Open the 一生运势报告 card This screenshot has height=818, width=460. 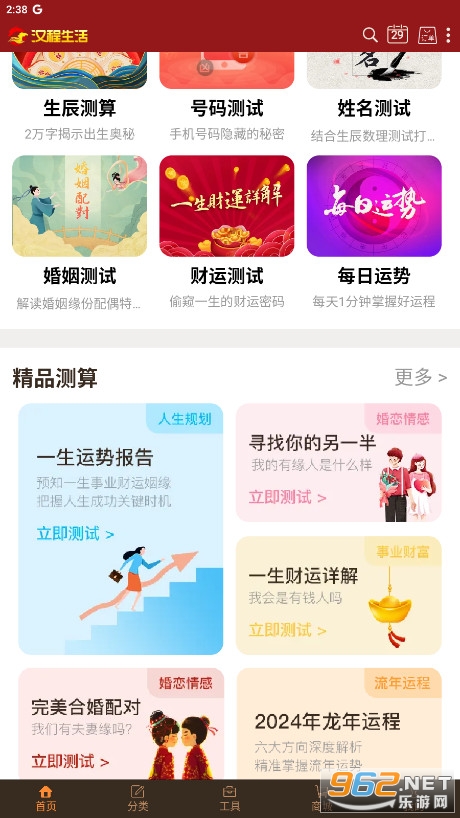(x=120, y=528)
